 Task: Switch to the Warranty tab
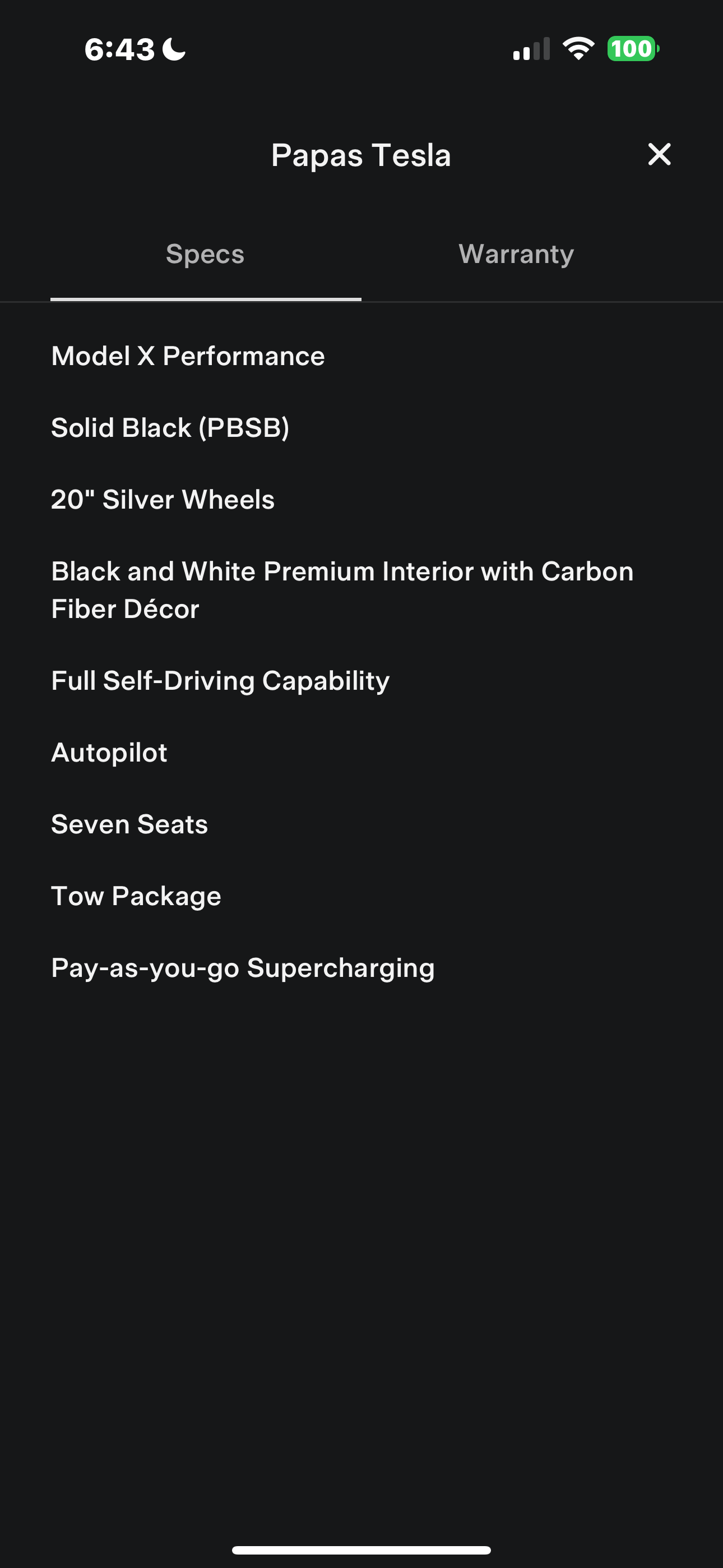click(x=516, y=255)
